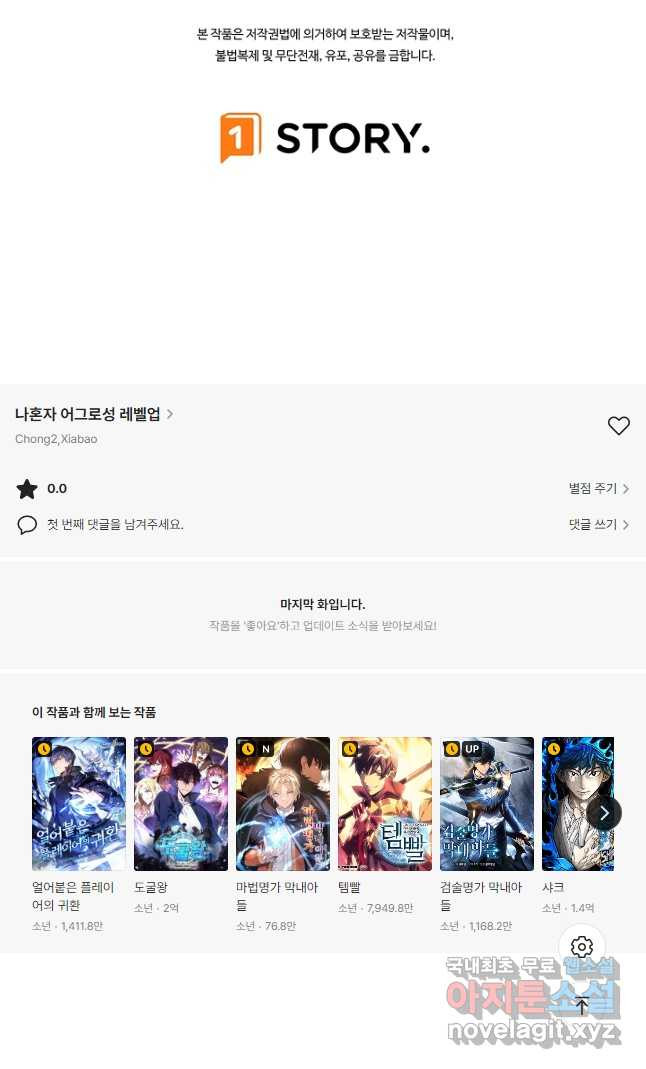
Task: Open the 검술명가 막내아들 comic
Action: pyautogui.click(x=487, y=804)
